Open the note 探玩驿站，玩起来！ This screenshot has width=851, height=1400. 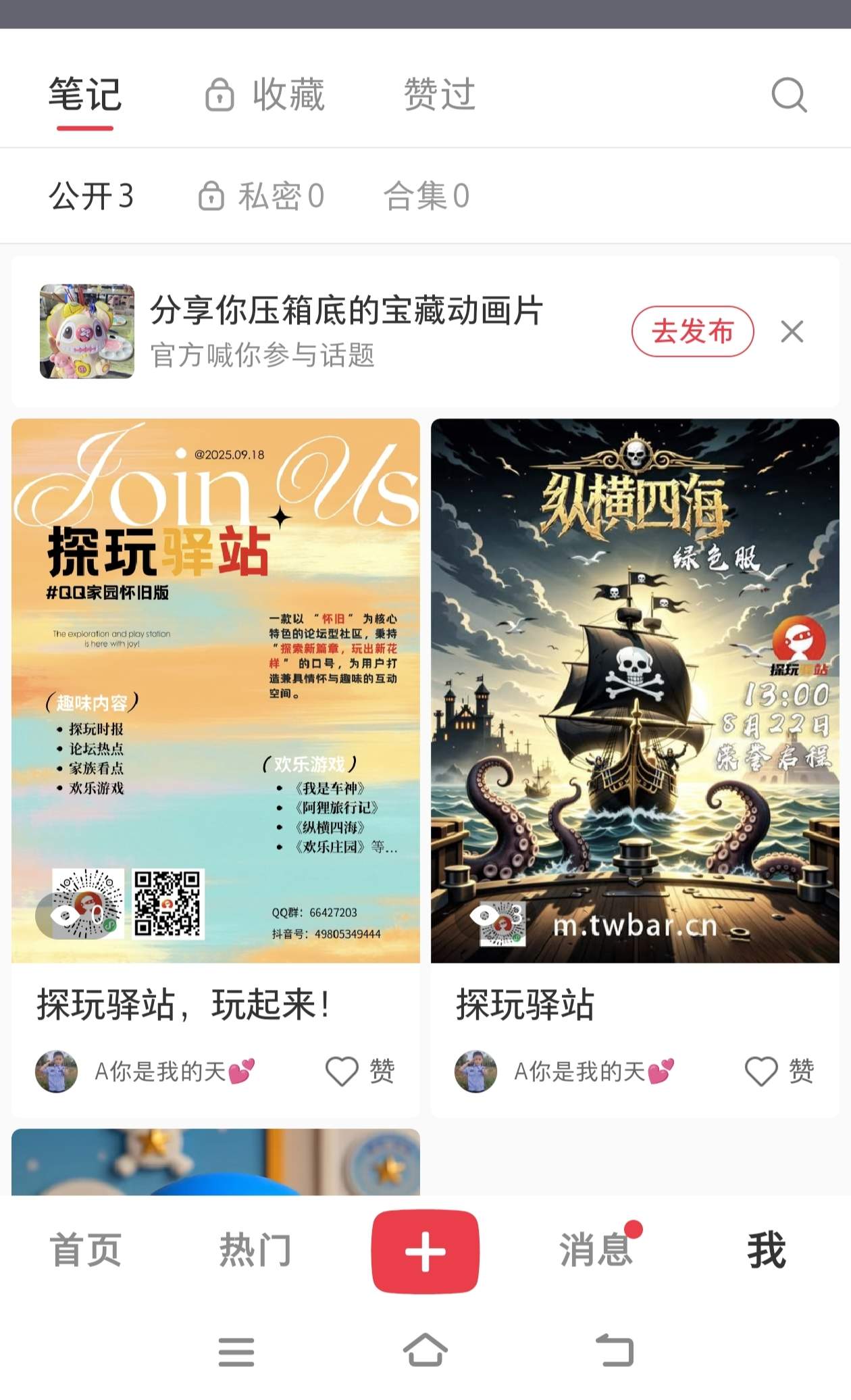215,691
